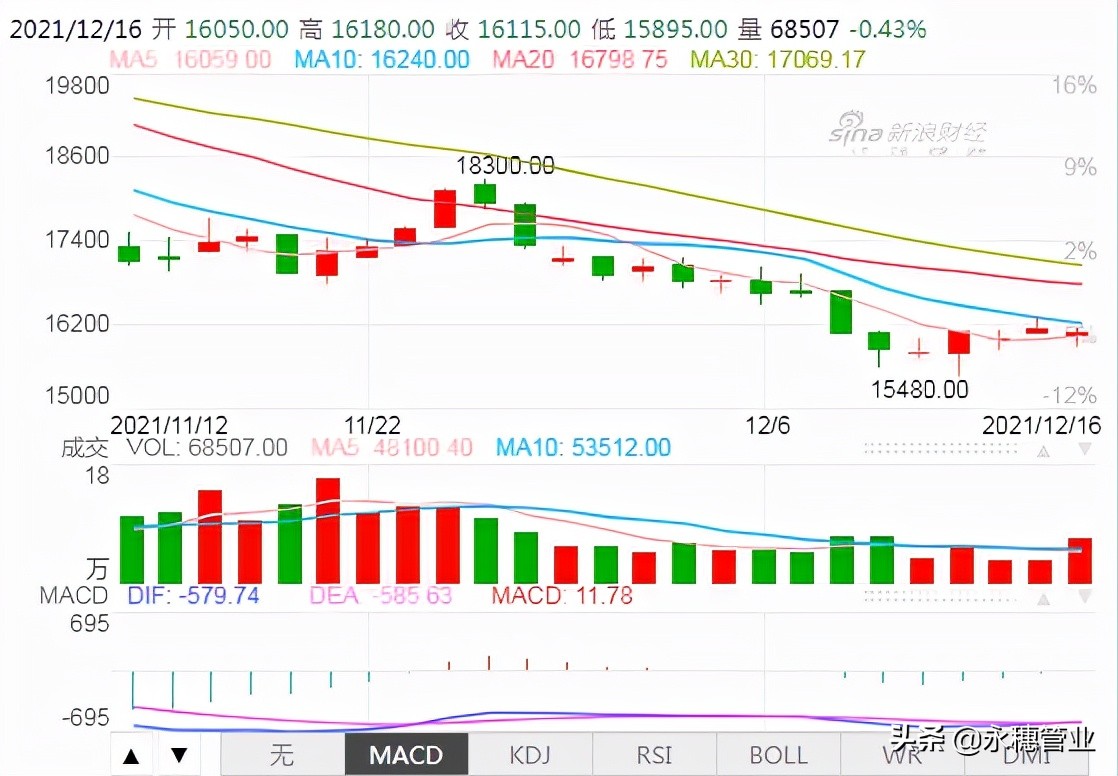The width and height of the screenshot is (1118, 776).
Task: Switch to the DMI indicator tab
Action: [1026, 755]
